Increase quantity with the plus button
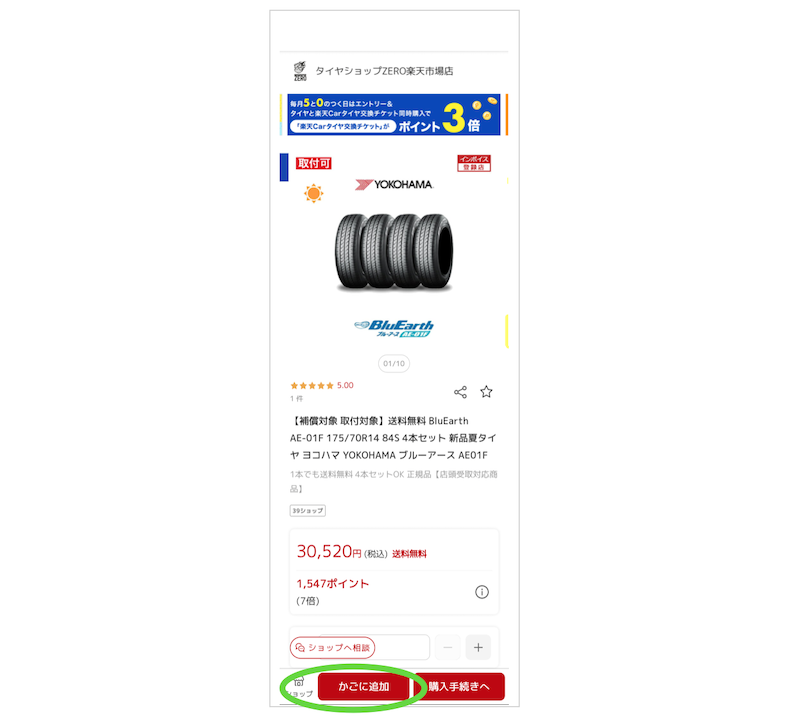Viewport: 800px width, 723px height. [478, 647]
